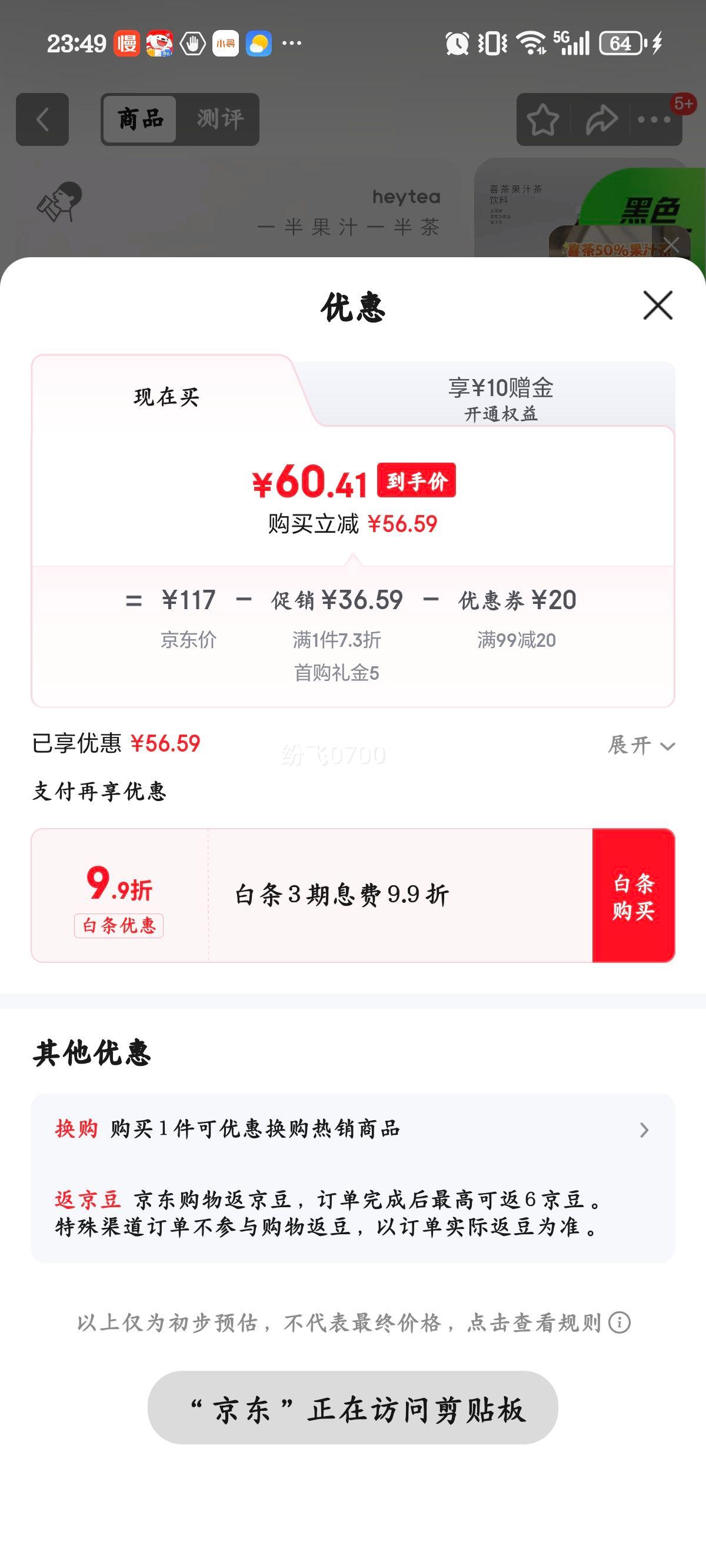Open sharing via the share arrow icon
This screenshot has width=706, height=1568.
coord(600,119)
